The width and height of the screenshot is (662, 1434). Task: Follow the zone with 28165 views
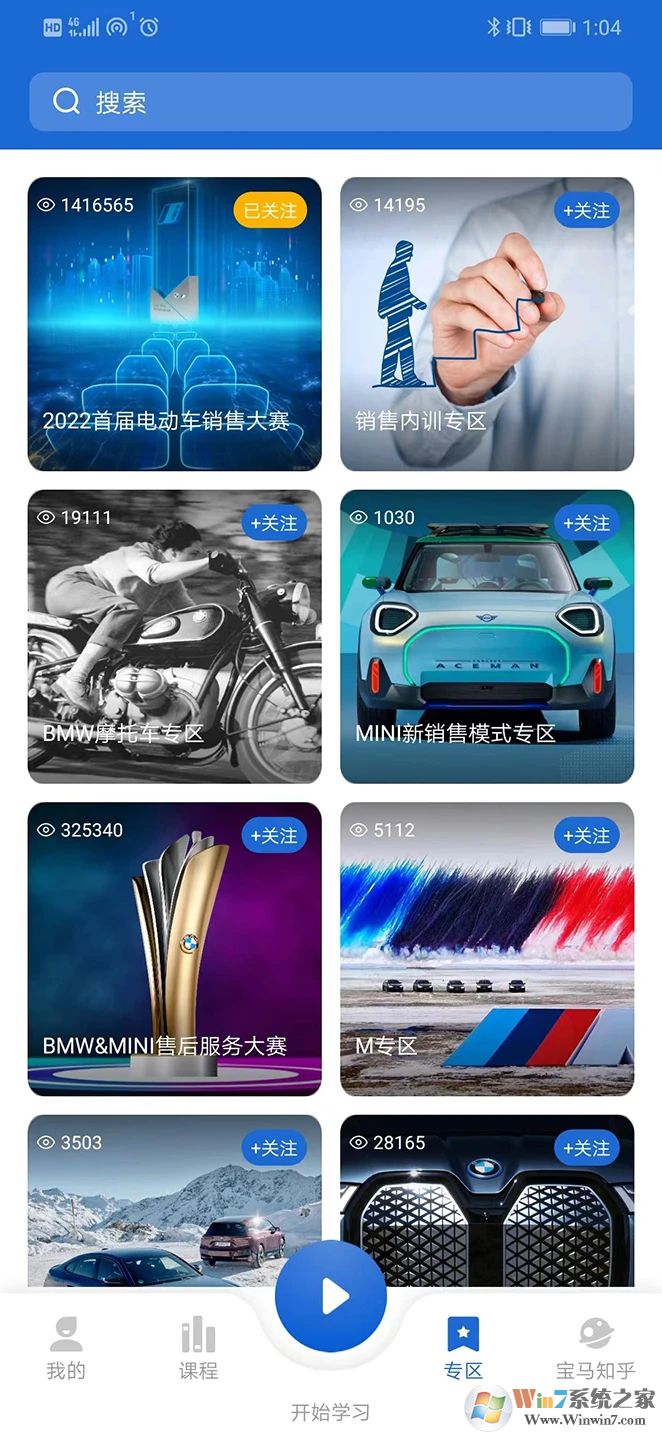586,1148
